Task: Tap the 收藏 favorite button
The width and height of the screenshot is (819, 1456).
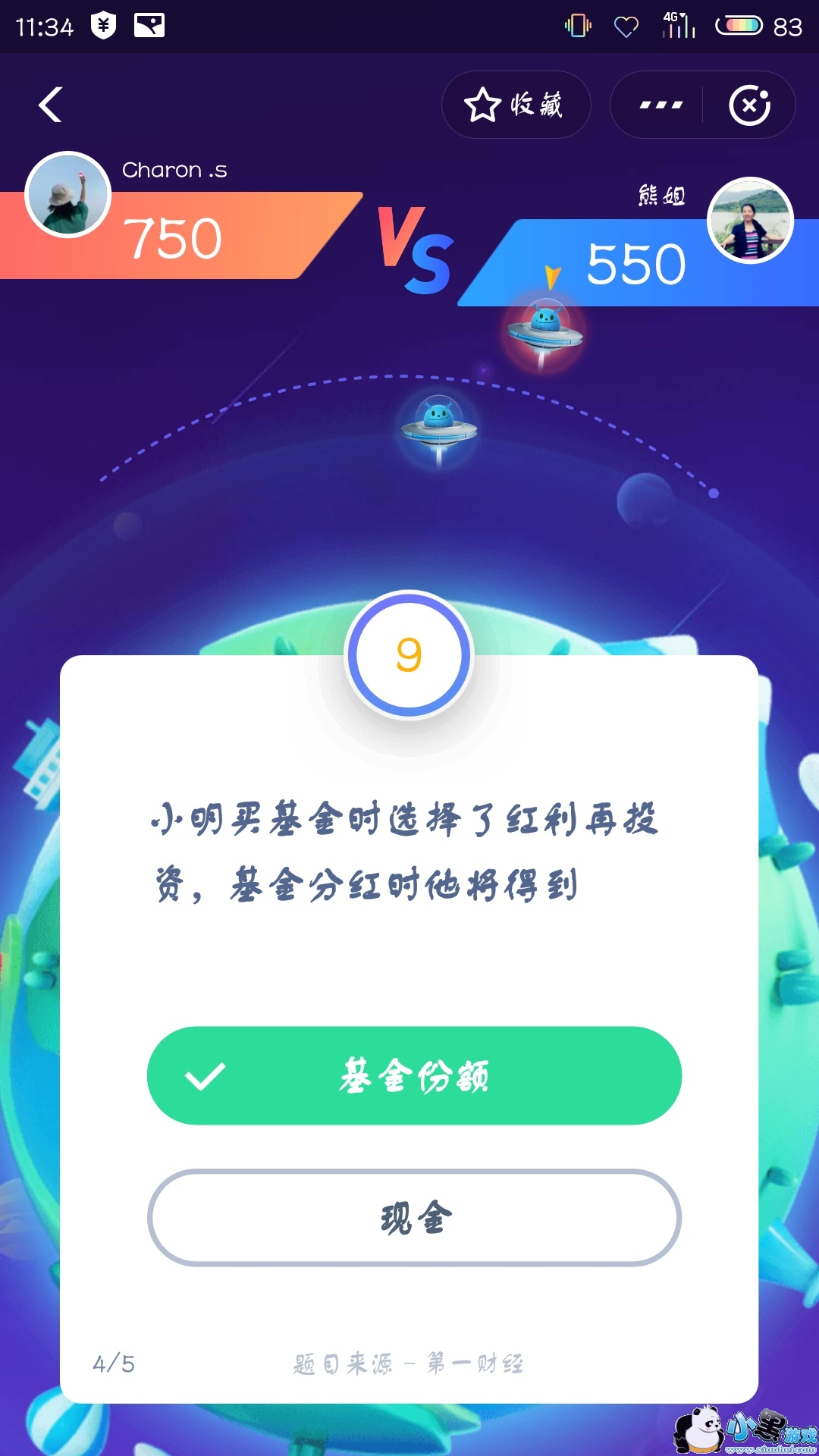Action: [516, 105]
